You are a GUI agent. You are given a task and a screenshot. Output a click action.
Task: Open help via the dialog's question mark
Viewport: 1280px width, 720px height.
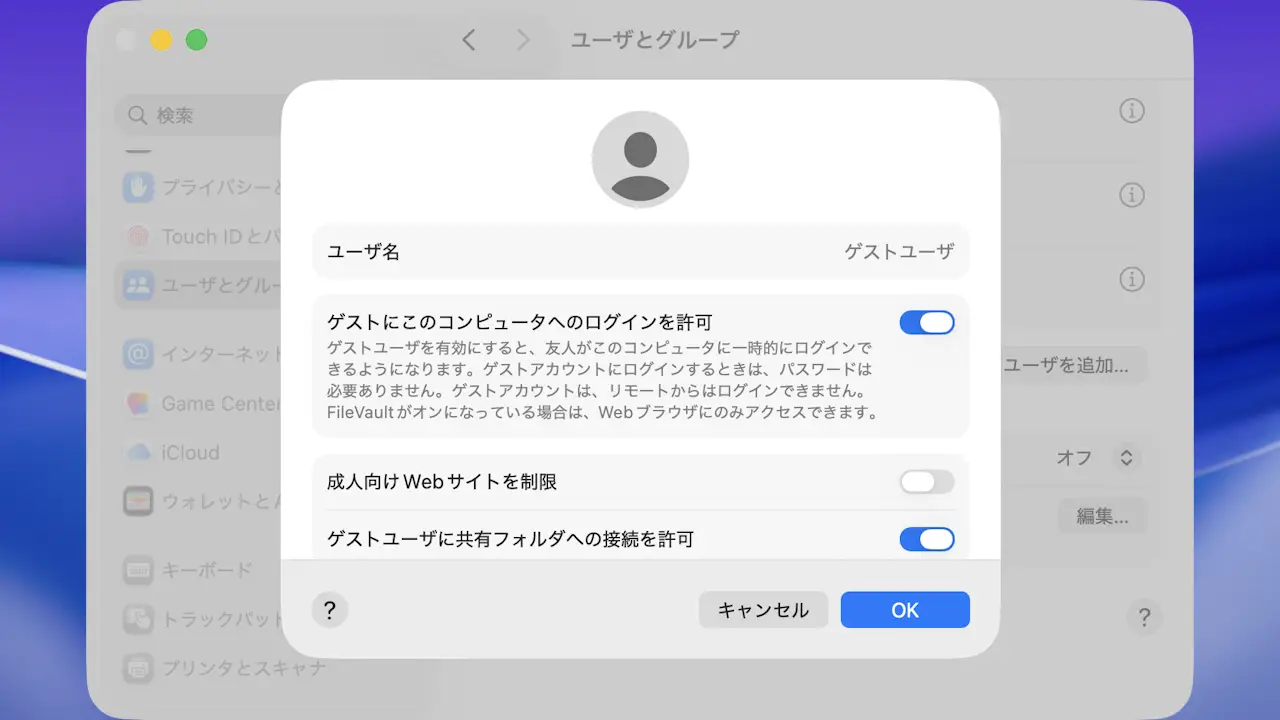click(x=330, y=610)
